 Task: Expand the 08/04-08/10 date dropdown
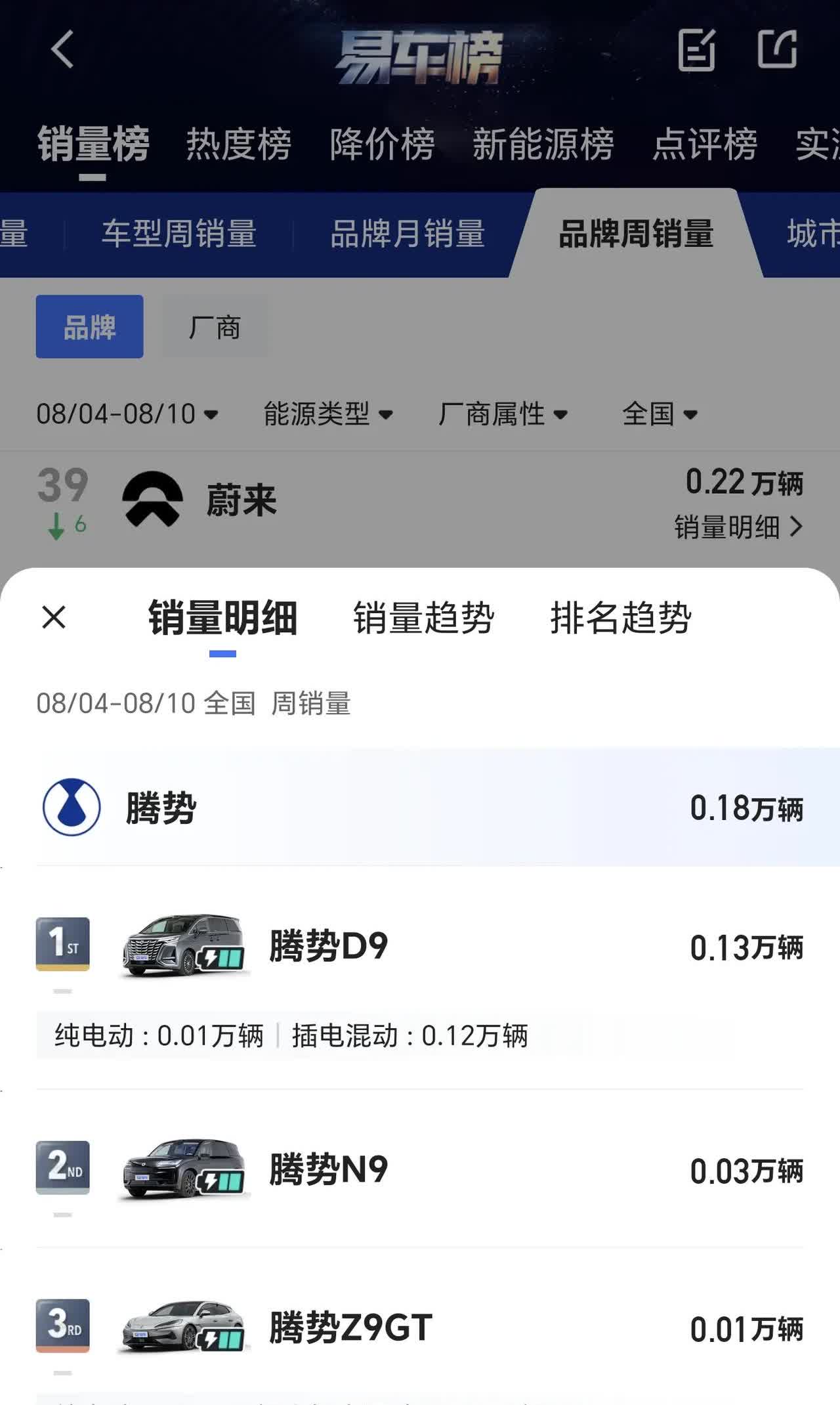[127, 414]
